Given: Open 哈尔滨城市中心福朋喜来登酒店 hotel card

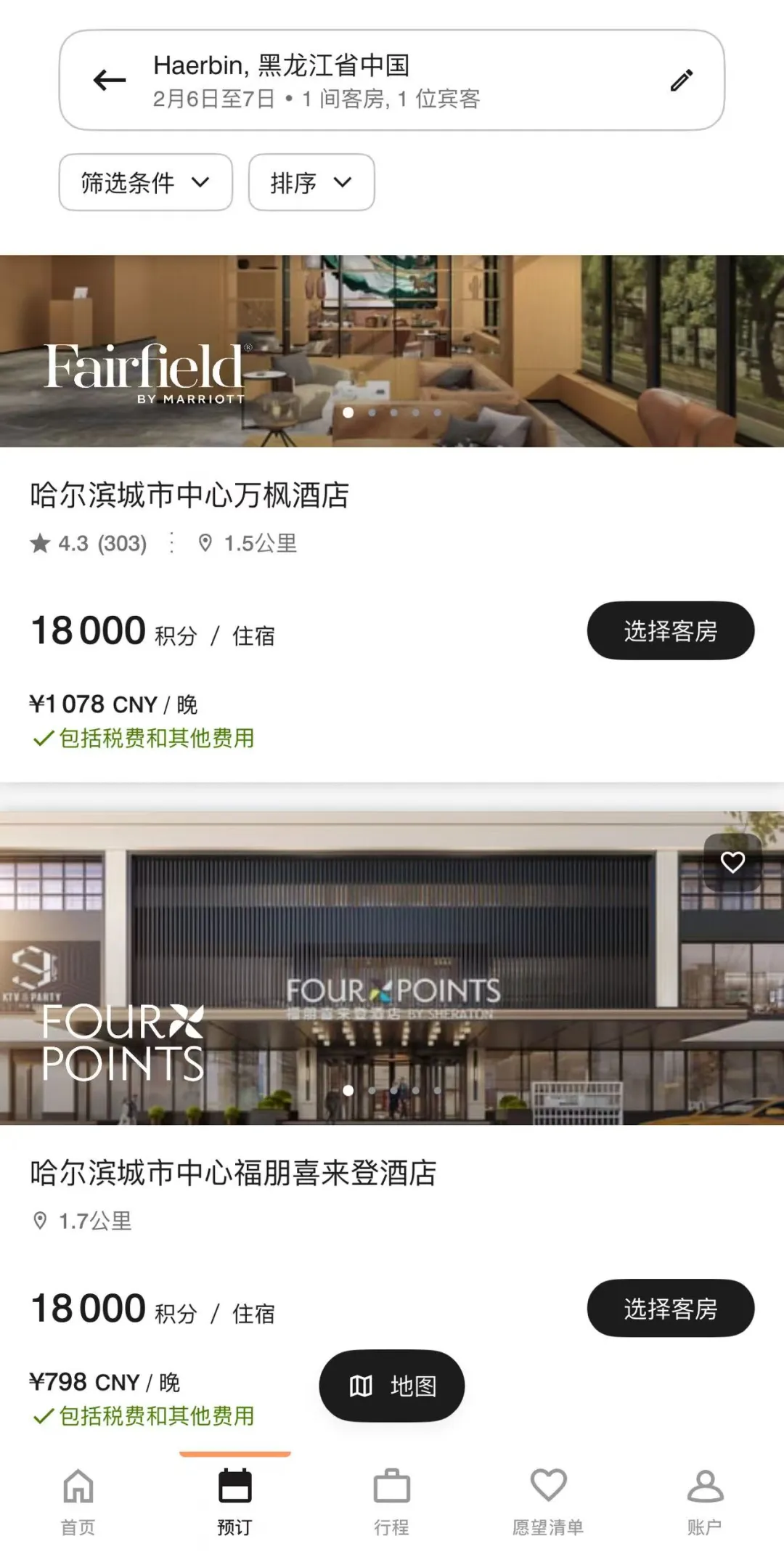Looking at the screenshot, I should (x=233, y=1173).
